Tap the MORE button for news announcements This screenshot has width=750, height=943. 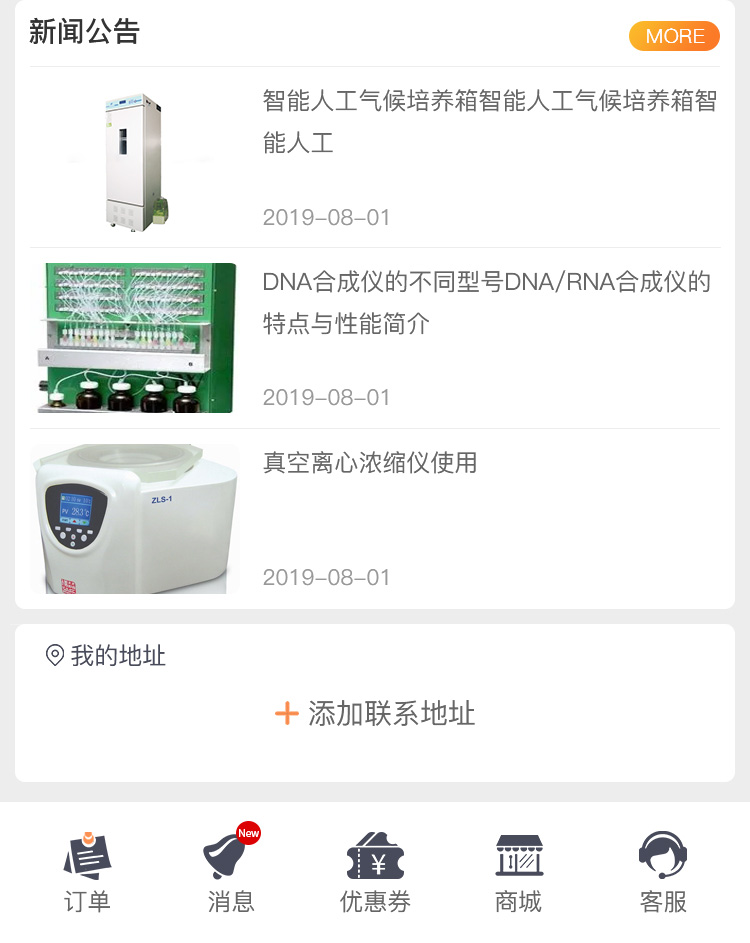click(x=674, y=36)
